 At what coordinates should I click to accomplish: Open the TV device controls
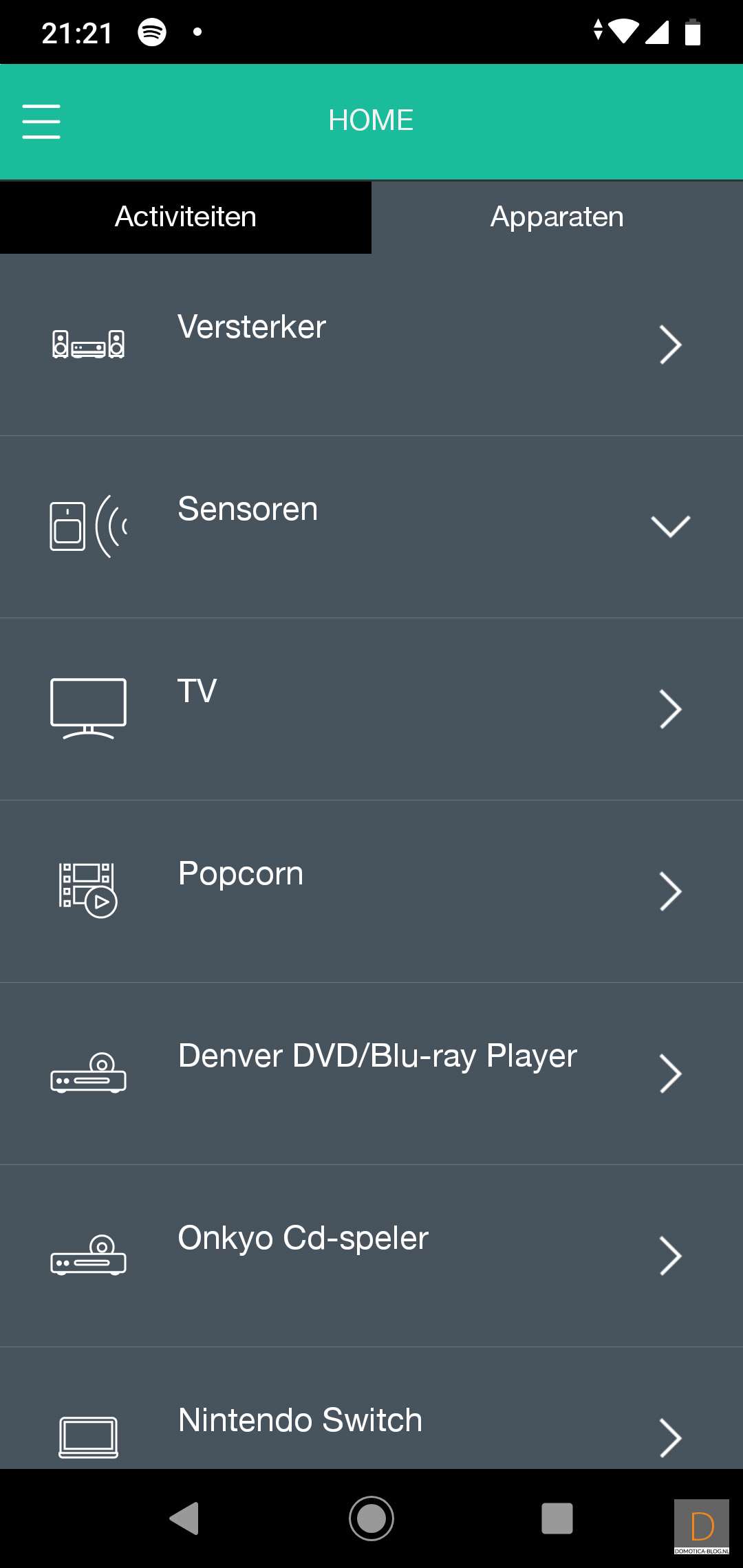pyautogui.click(x=371, y=708)
